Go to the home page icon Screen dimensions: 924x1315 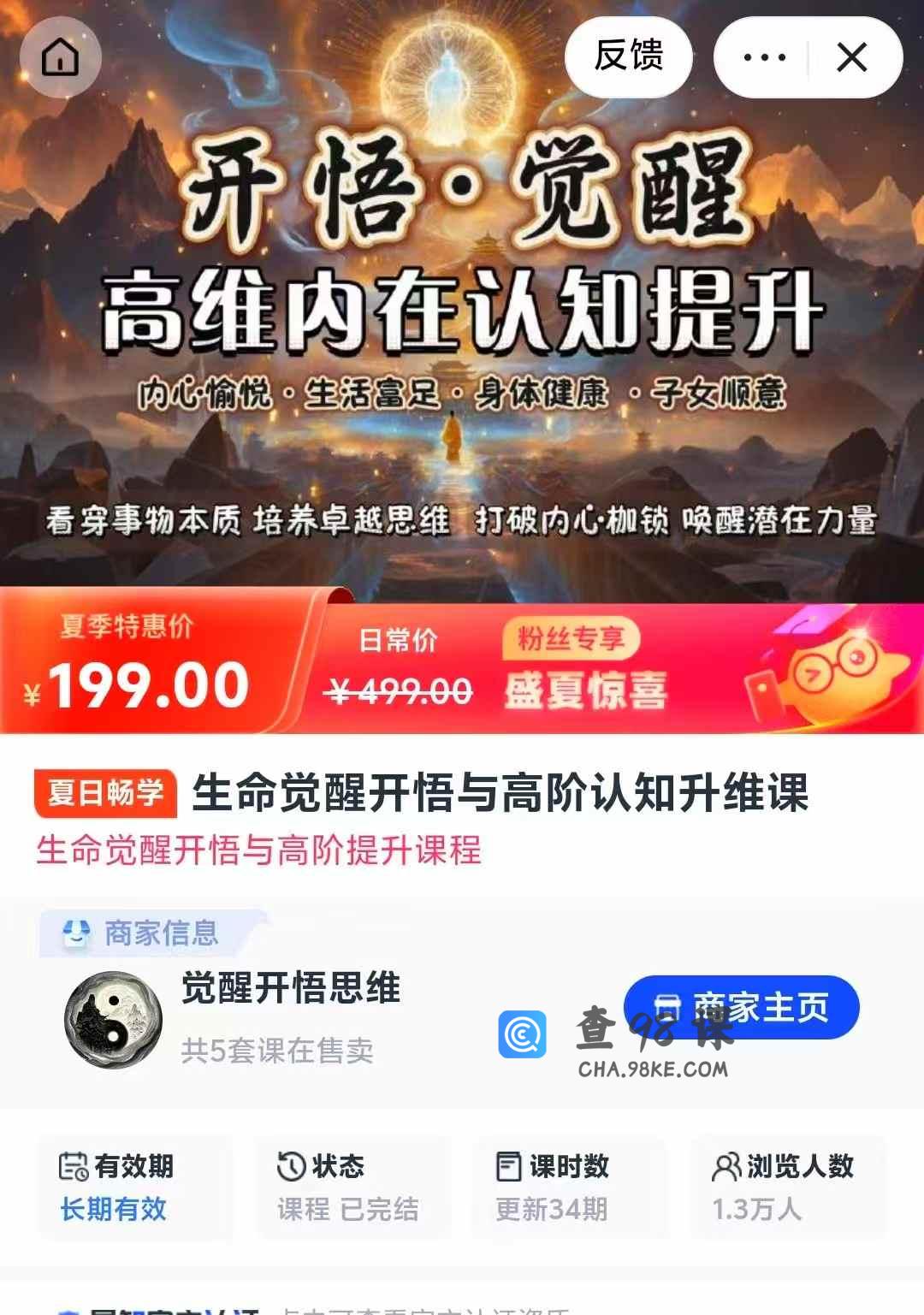60,58
